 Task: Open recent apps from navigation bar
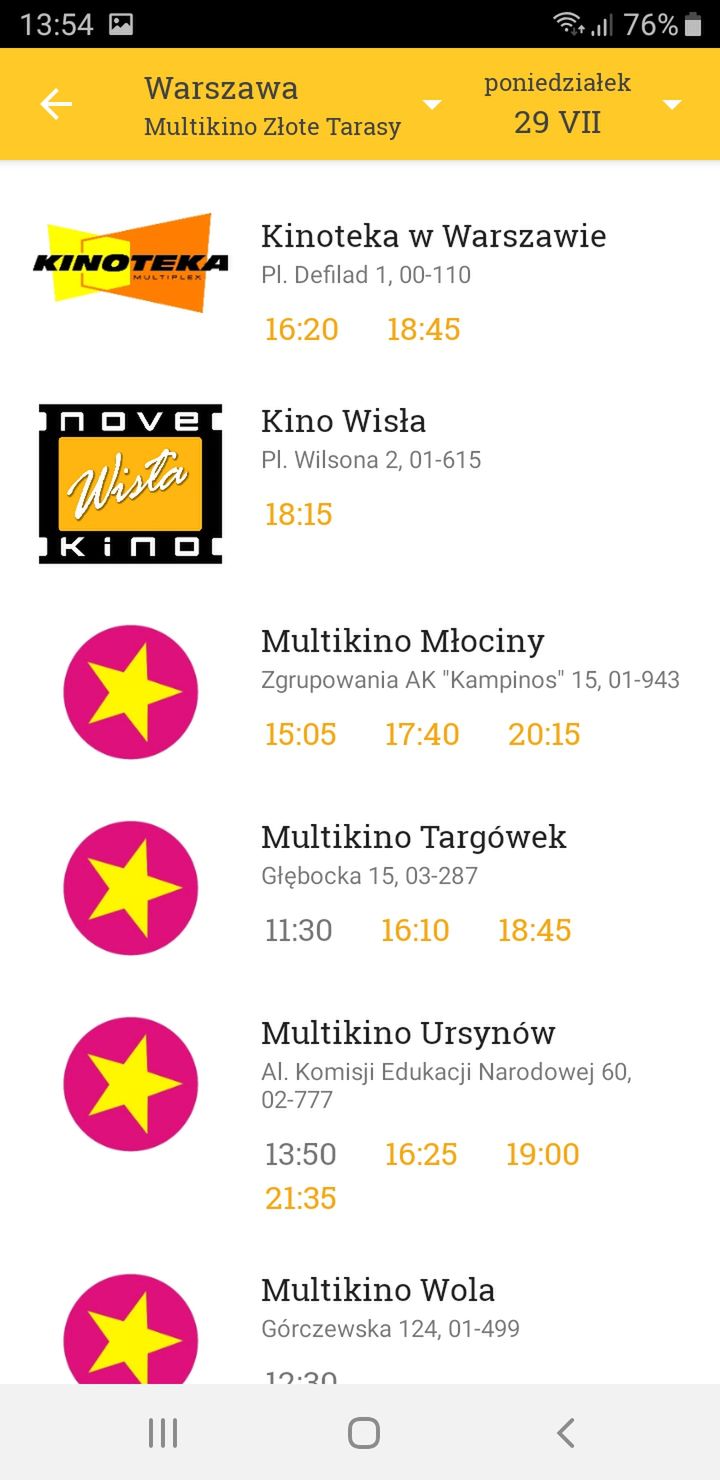162,1433
